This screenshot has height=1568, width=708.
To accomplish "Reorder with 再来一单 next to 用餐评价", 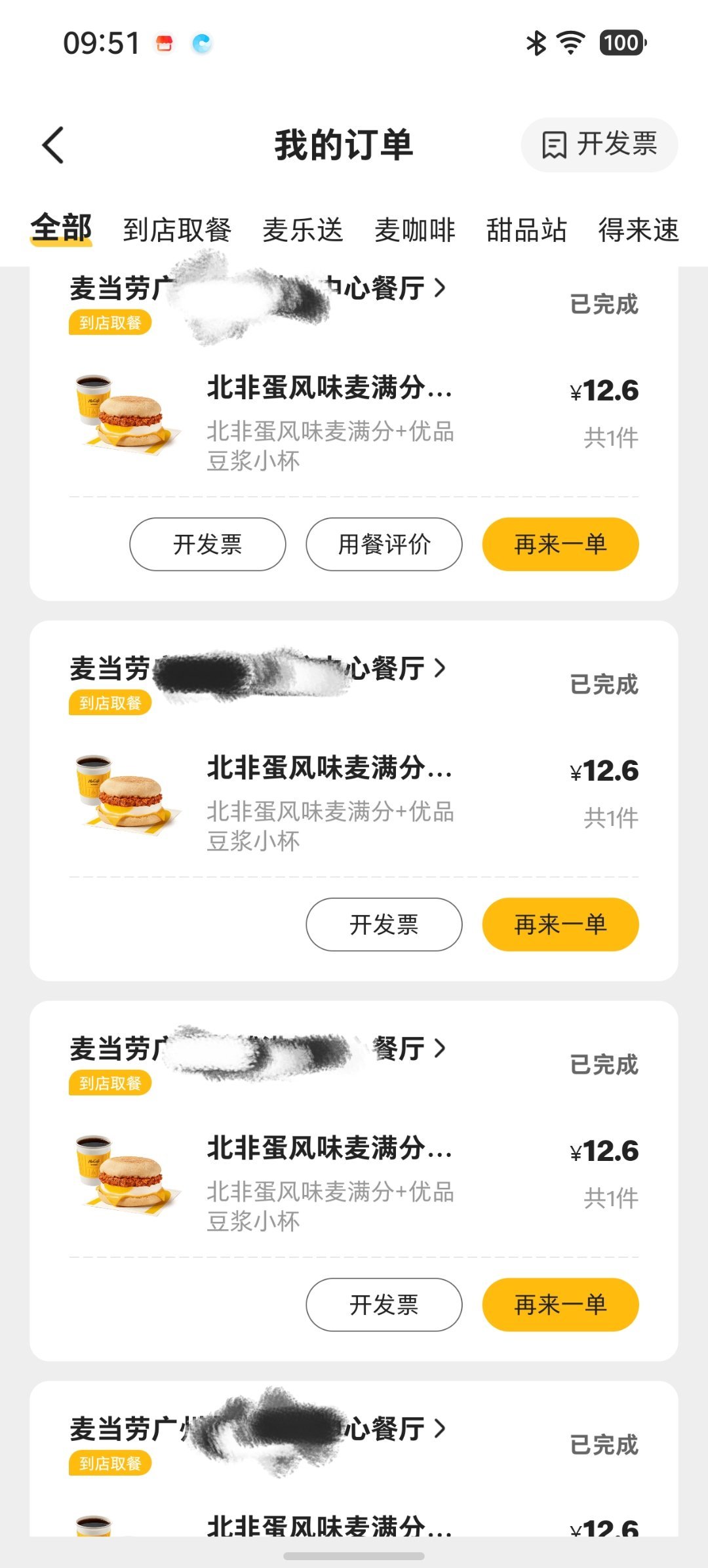I will click(x=560, y=544).
